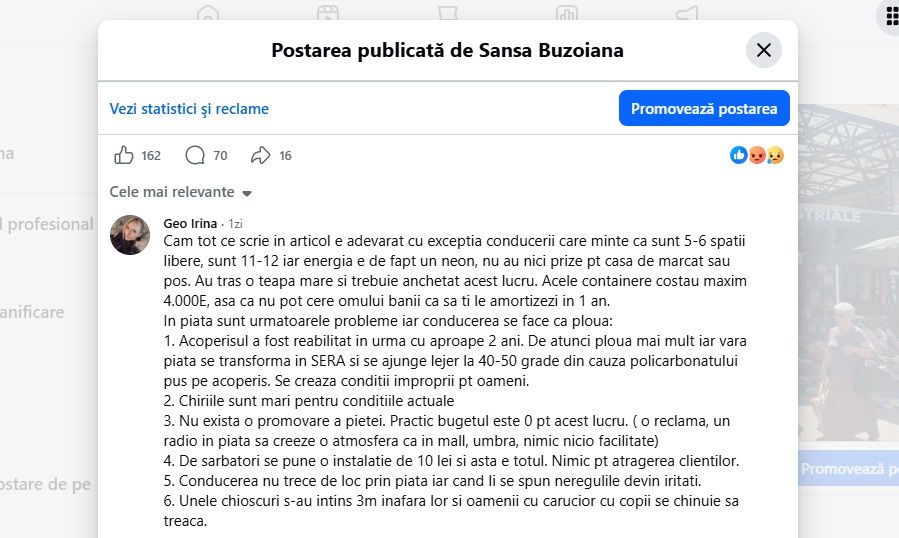Close the post dialog
Screen dimensions: 899x538
763,50
